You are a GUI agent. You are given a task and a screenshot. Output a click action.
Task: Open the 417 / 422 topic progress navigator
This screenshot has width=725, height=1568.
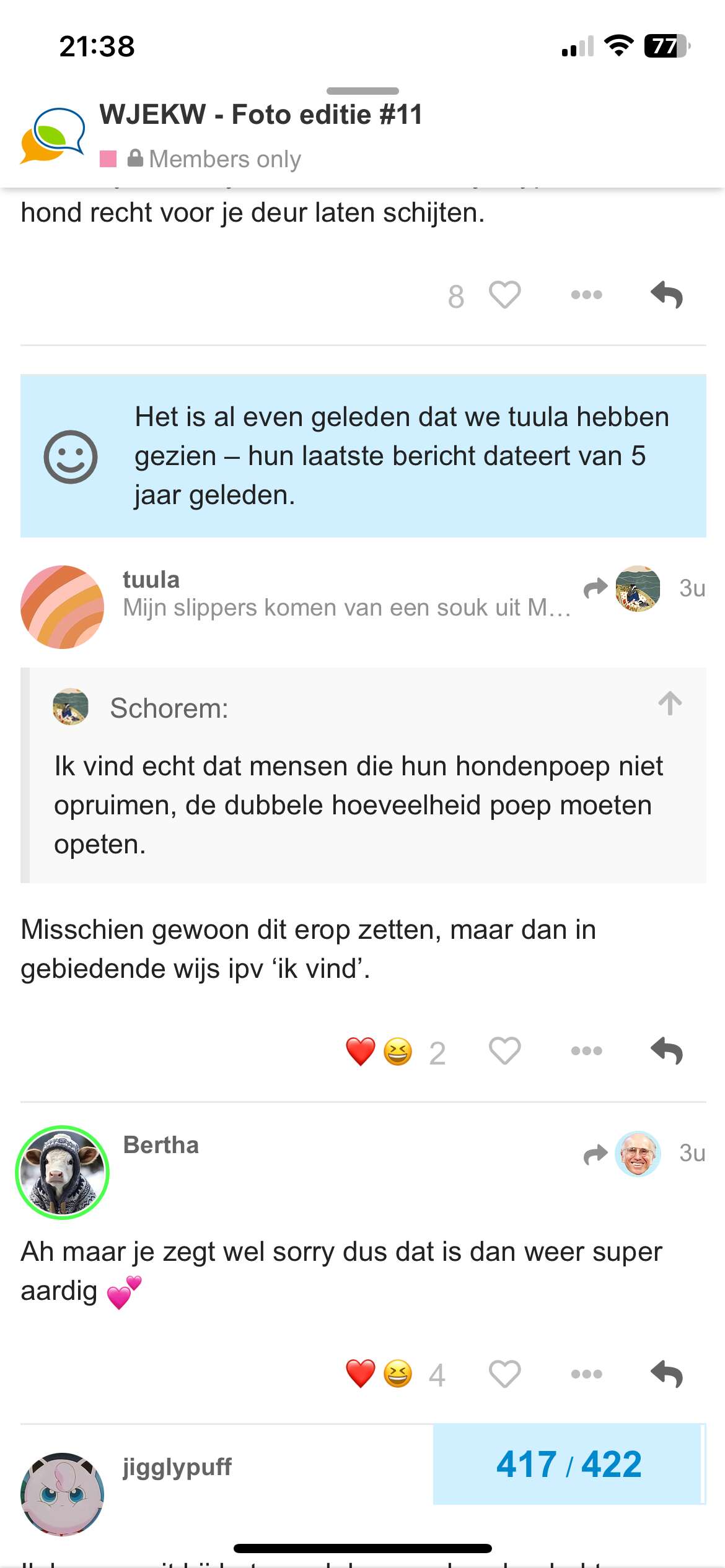coord(568,1464)
